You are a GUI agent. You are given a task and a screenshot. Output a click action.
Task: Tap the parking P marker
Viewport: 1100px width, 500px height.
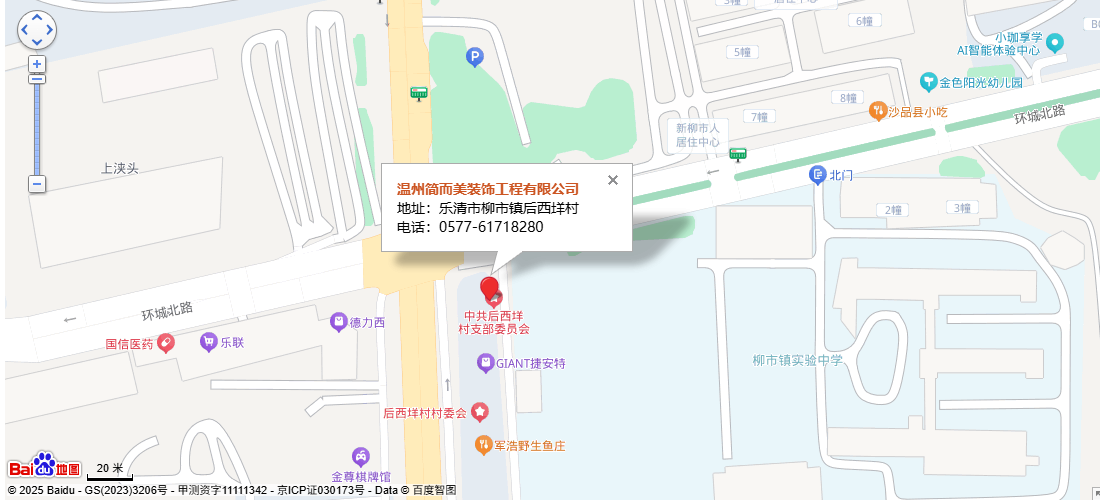click(475, 58)
